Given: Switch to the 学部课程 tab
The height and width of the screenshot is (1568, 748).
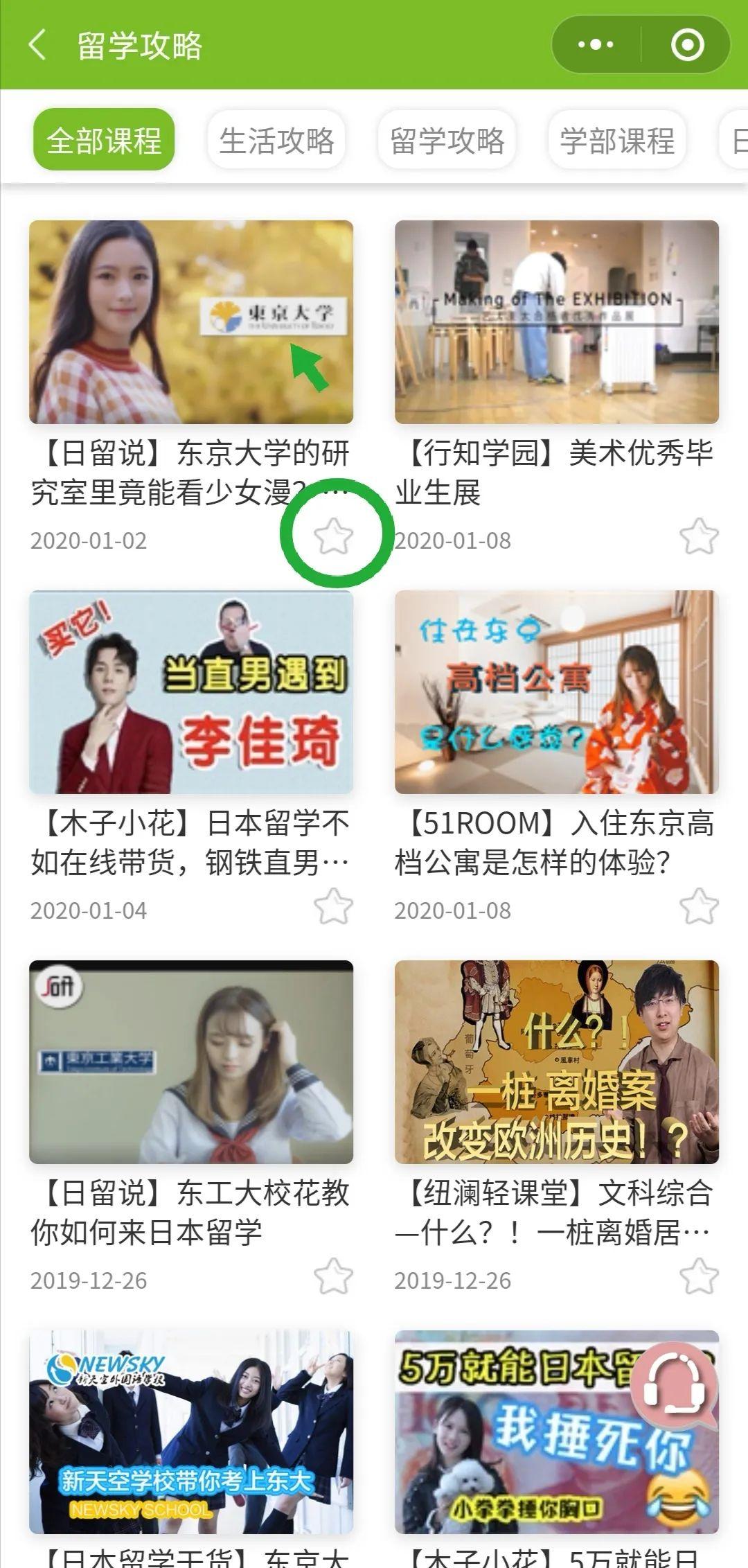Looking at the screenshot, I should (x=617, y=141).
